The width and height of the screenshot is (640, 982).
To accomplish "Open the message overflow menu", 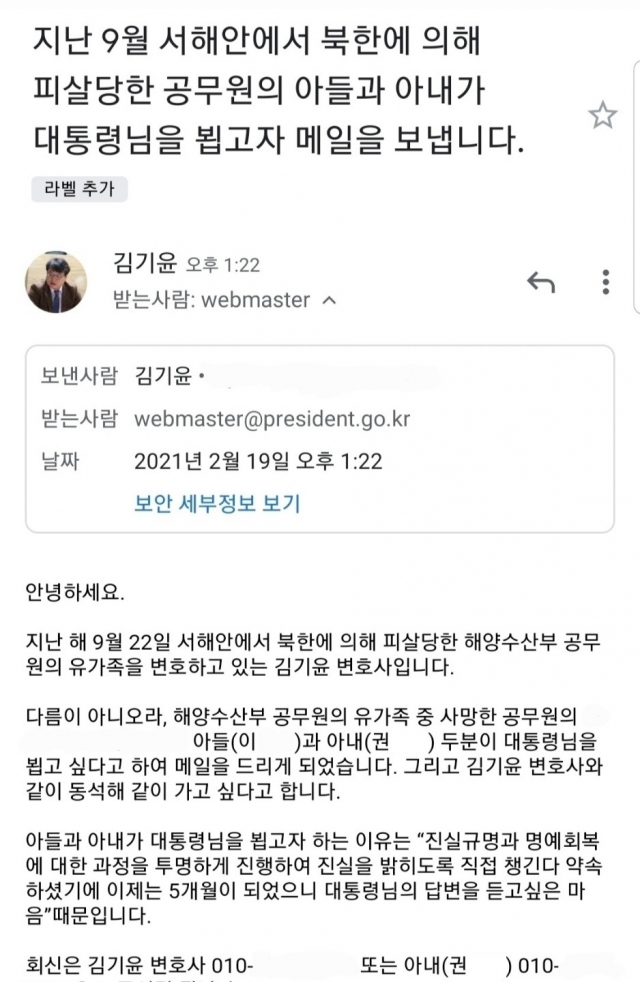I will (606, 282).
